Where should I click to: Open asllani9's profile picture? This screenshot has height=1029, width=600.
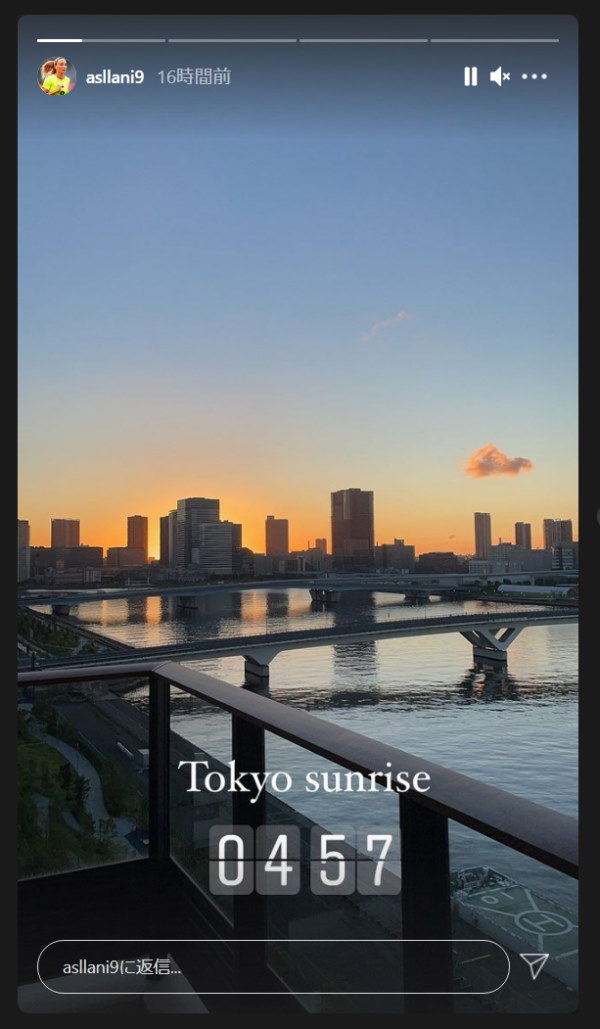57,76
